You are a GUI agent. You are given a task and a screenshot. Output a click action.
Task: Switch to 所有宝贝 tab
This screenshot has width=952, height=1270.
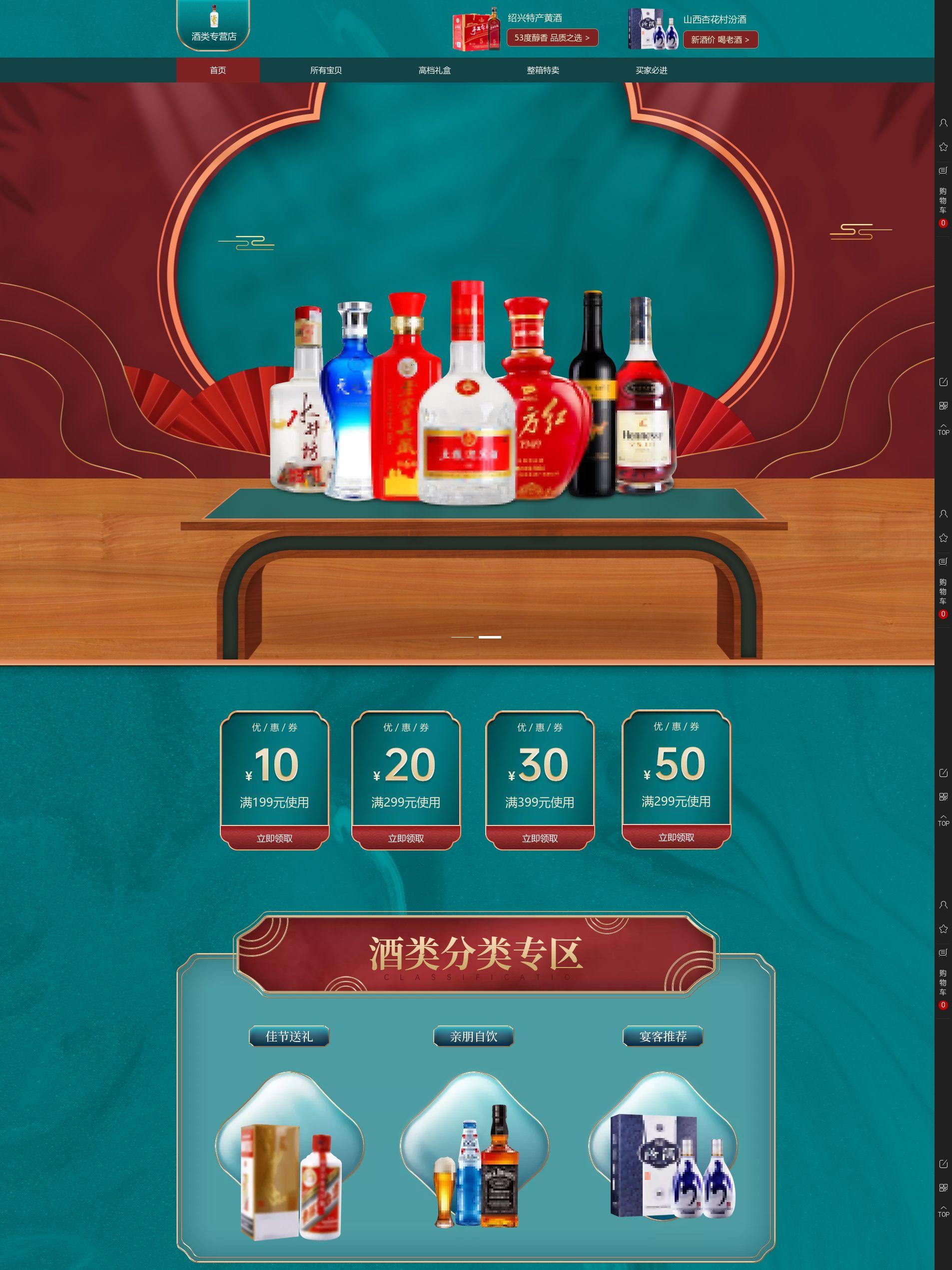pyautogui.click(x=326, y=70)
